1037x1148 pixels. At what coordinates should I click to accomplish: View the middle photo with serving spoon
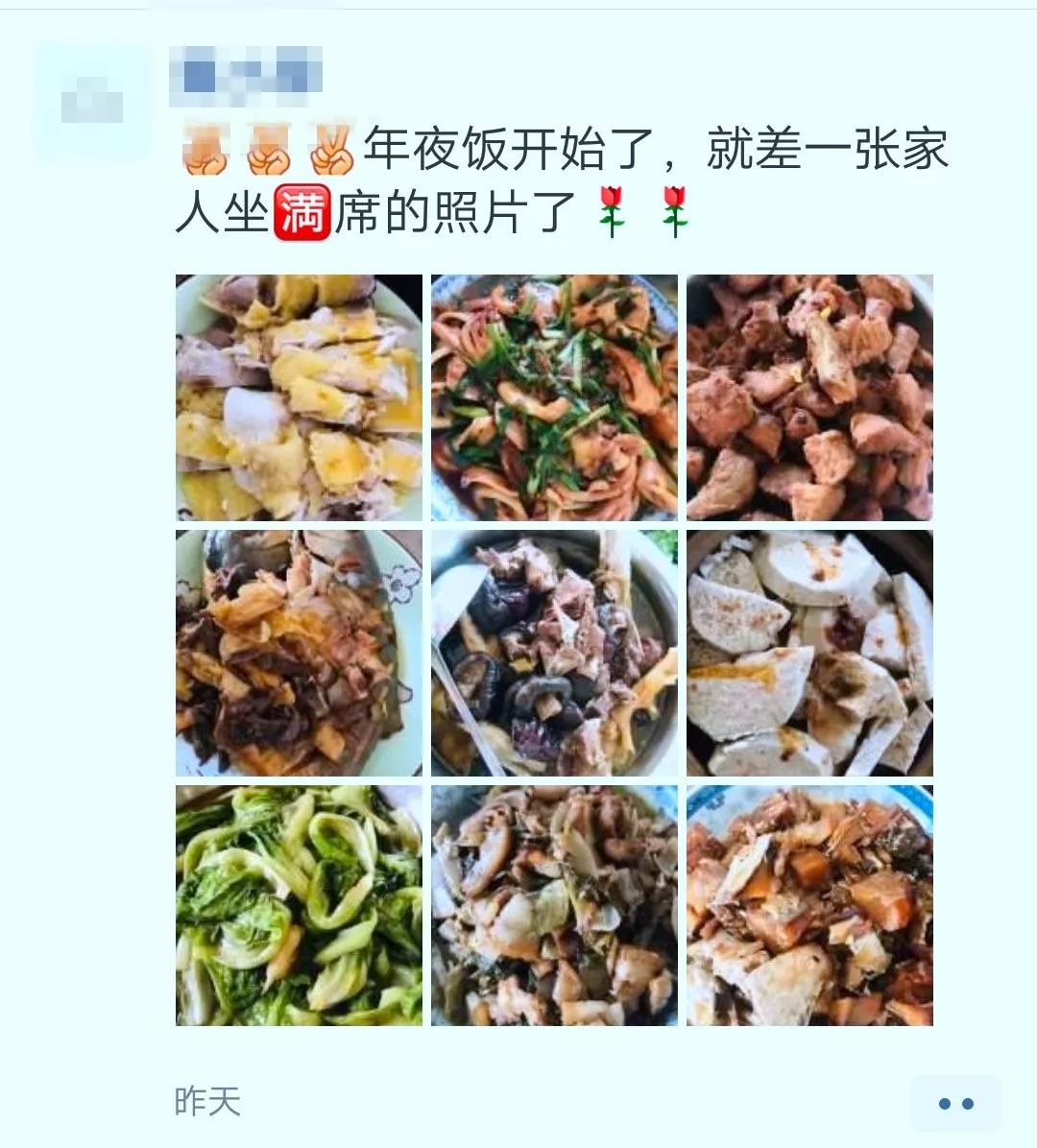click(554, 655)
